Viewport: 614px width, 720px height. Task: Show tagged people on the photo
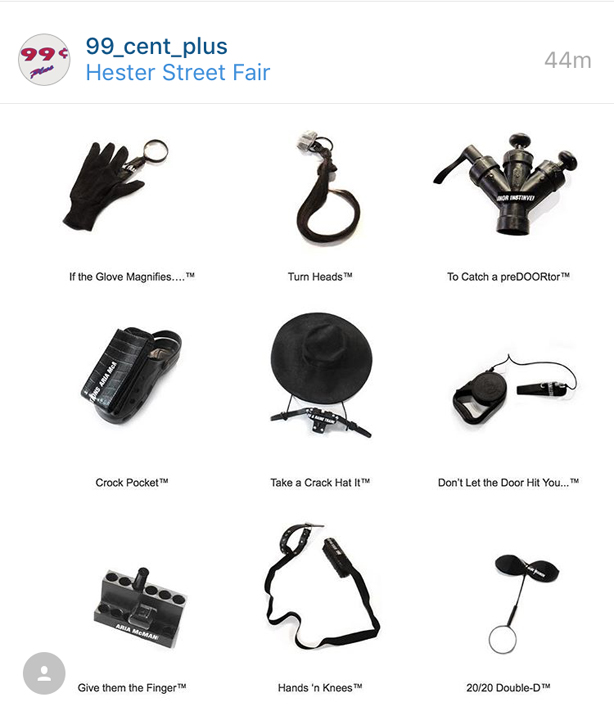point(44,674)
